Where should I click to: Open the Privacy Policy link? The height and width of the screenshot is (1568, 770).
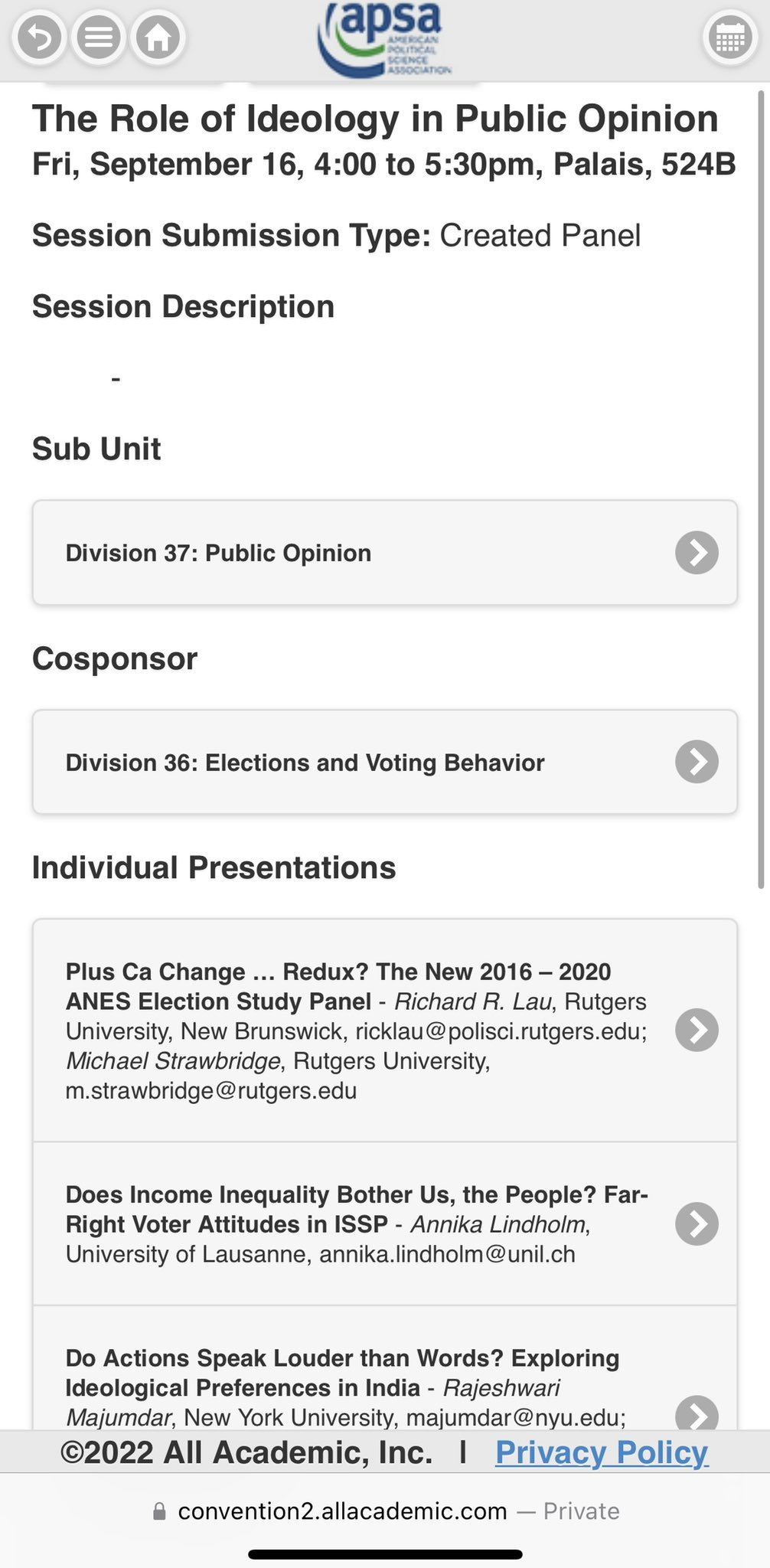(x=602, y=1452)
